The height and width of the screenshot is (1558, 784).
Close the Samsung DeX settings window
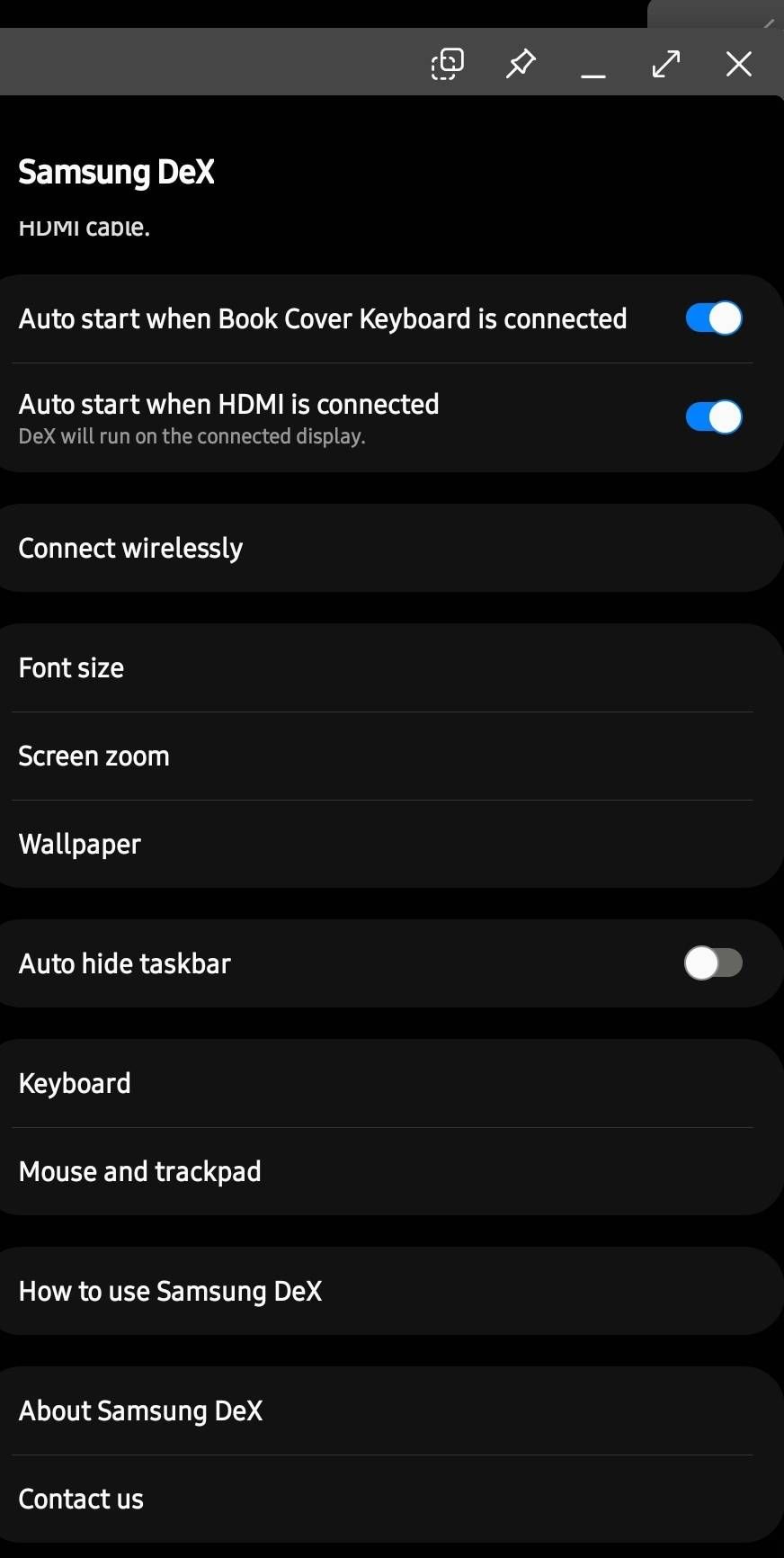click(738, 63)
